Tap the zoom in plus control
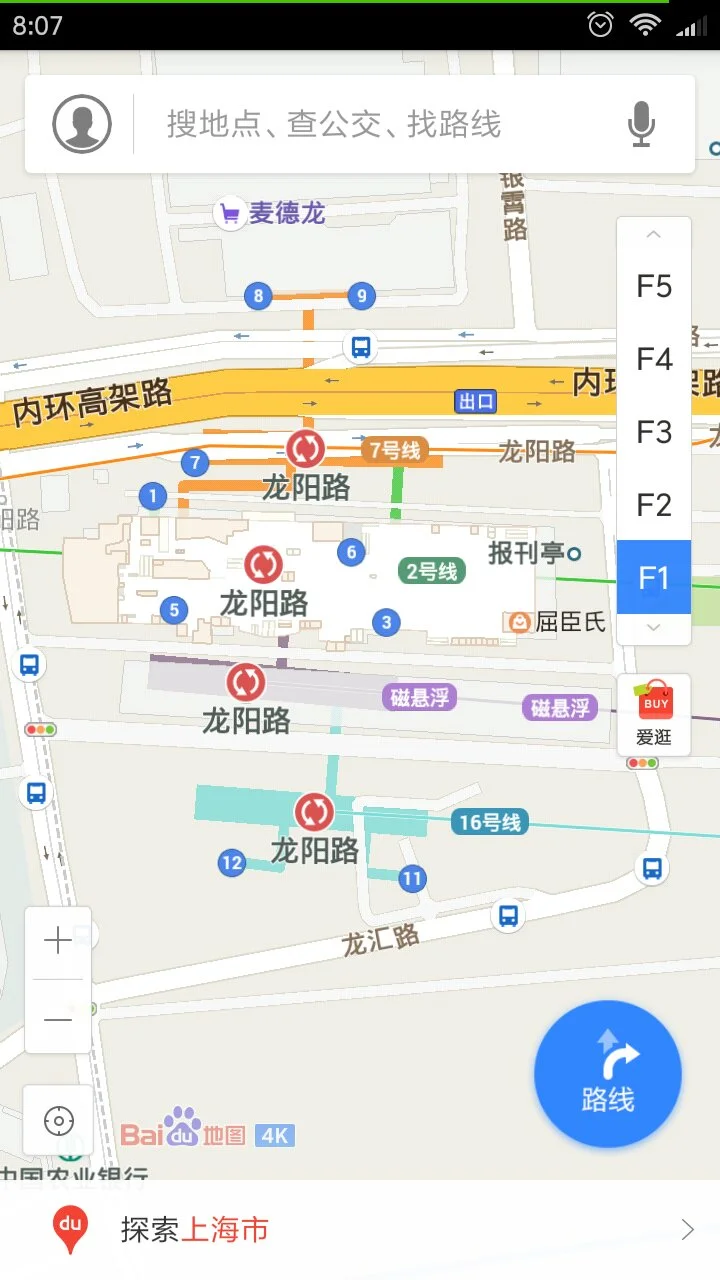720x1280 pixels. coord(58,938)
